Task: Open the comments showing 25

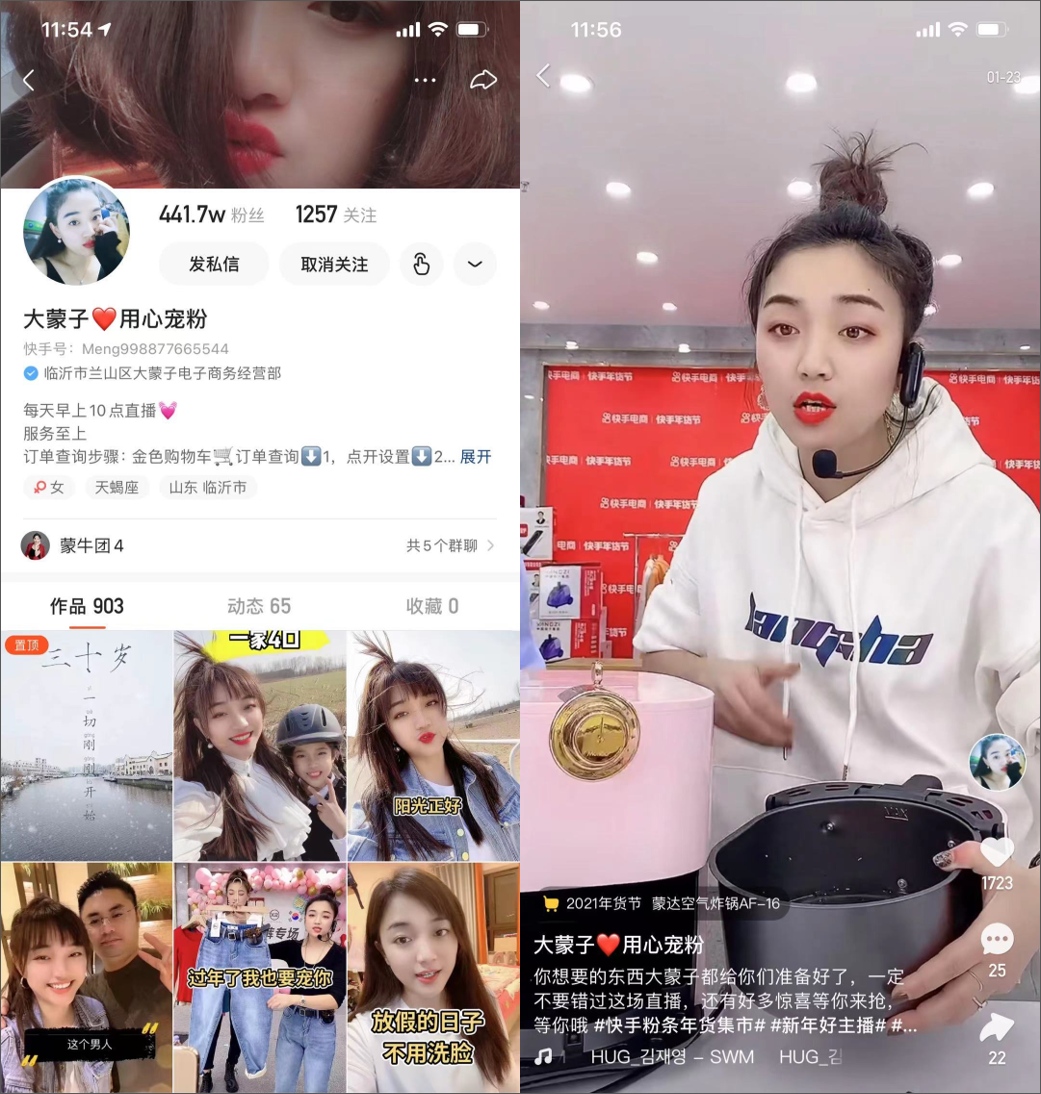Action: 996,941
